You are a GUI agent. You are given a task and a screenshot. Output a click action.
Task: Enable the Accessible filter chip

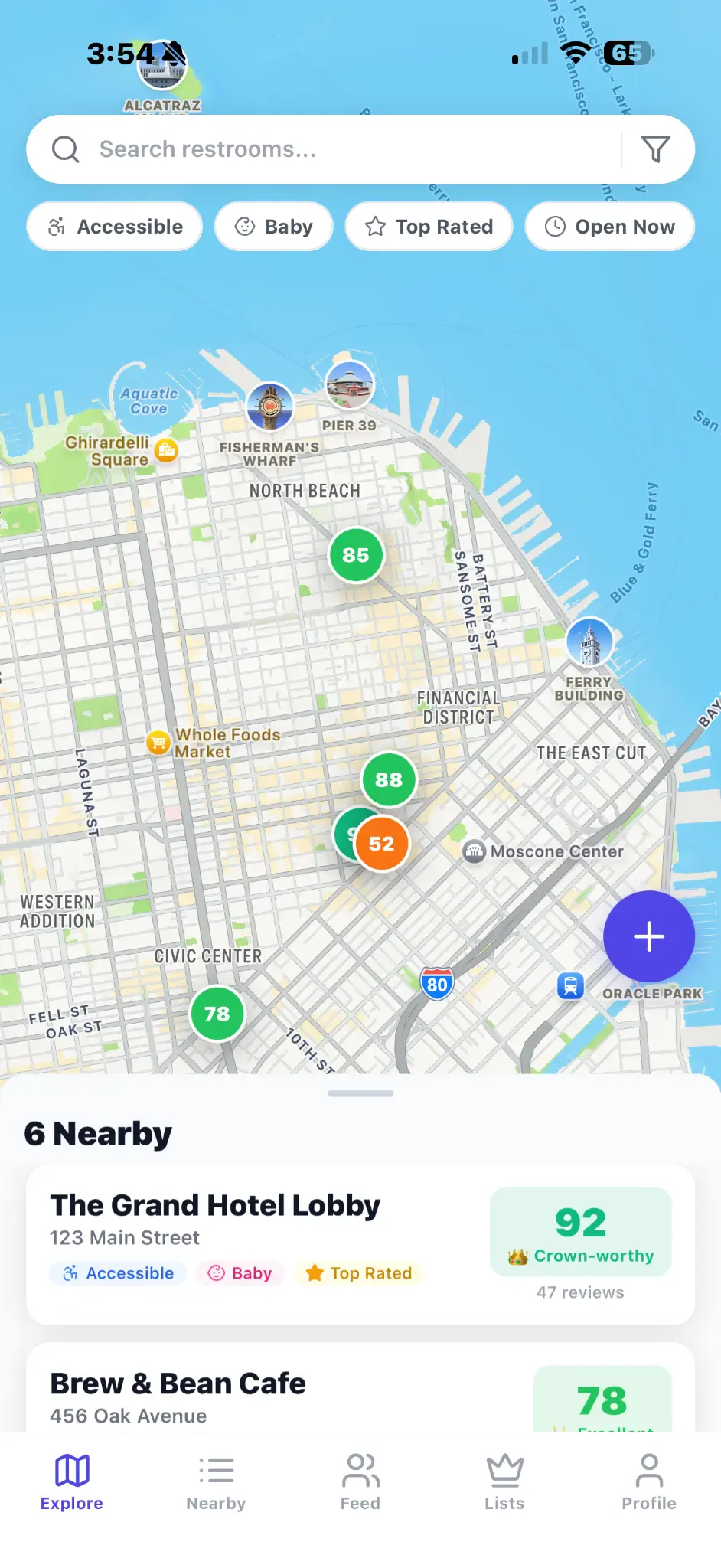(113, 226)
